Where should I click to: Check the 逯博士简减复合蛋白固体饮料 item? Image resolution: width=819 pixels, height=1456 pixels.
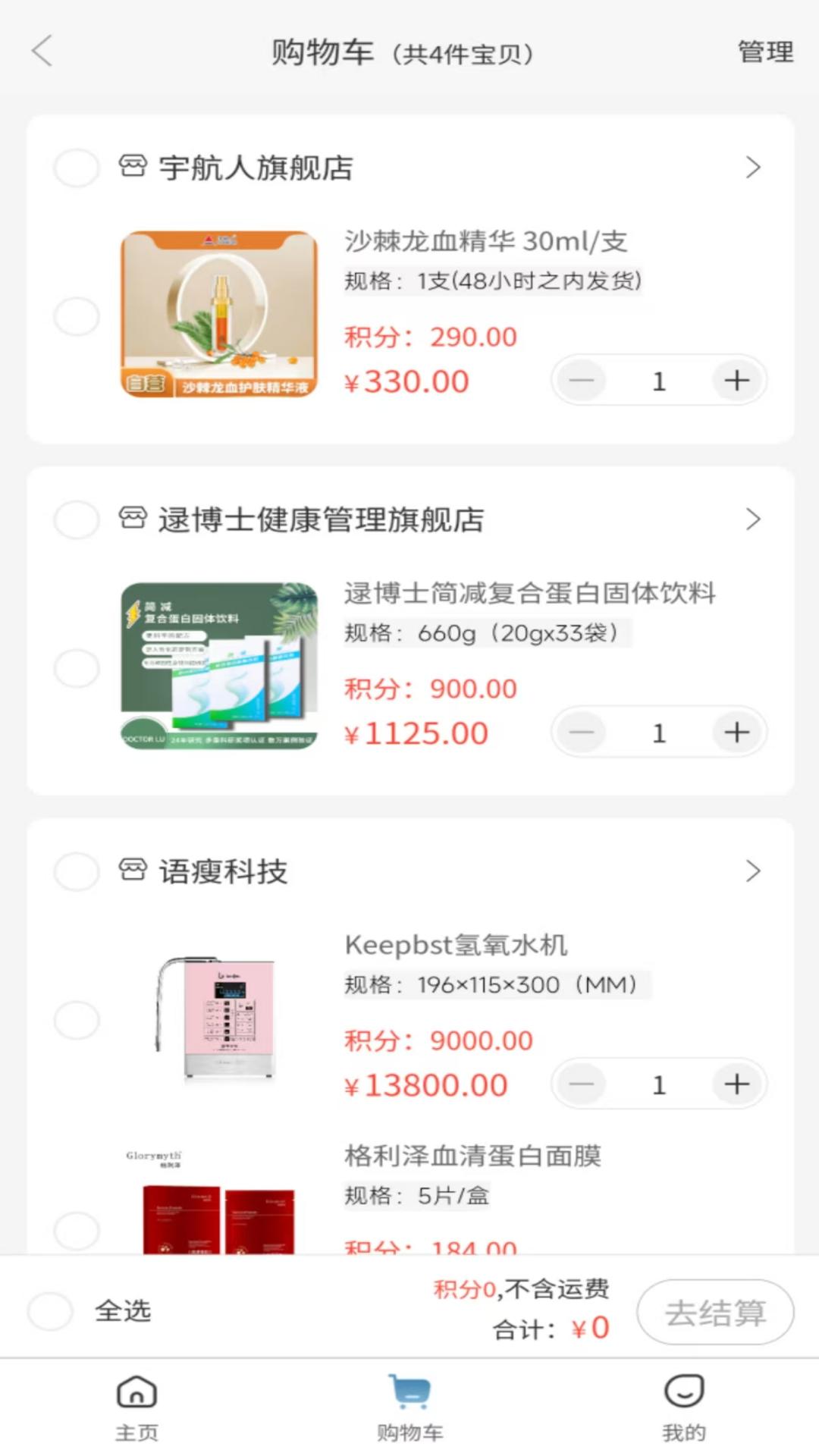(77, 668)
